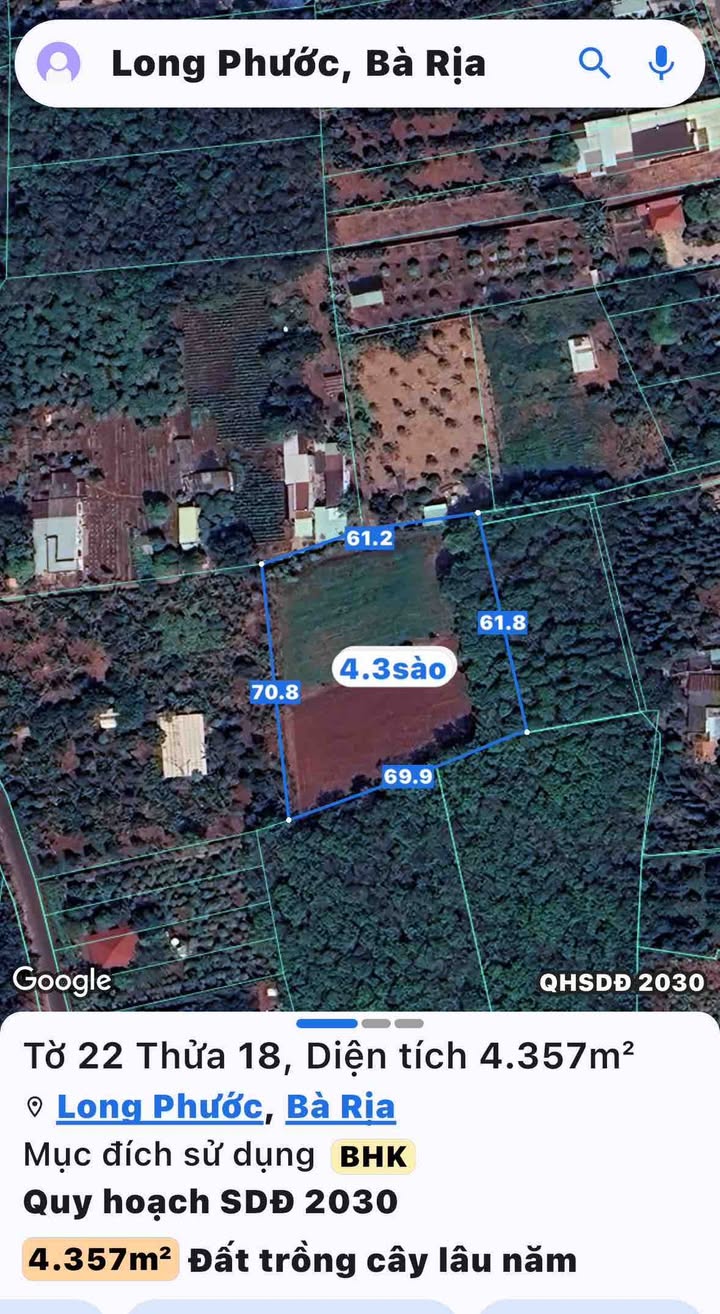
Task: Select the 4.3sào parcel label on map
Action: 392,669
